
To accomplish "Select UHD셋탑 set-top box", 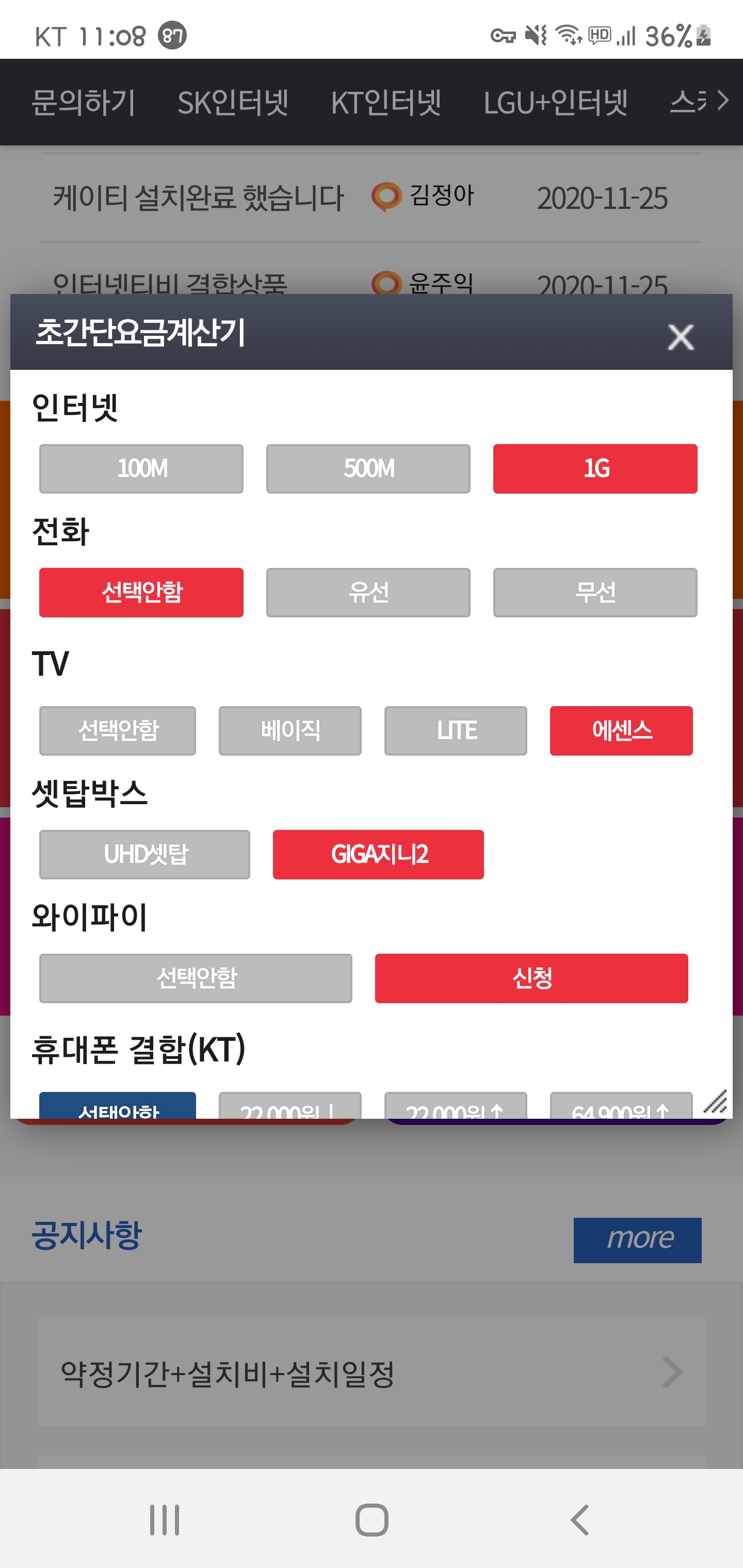I will click(x=144, y=854).
